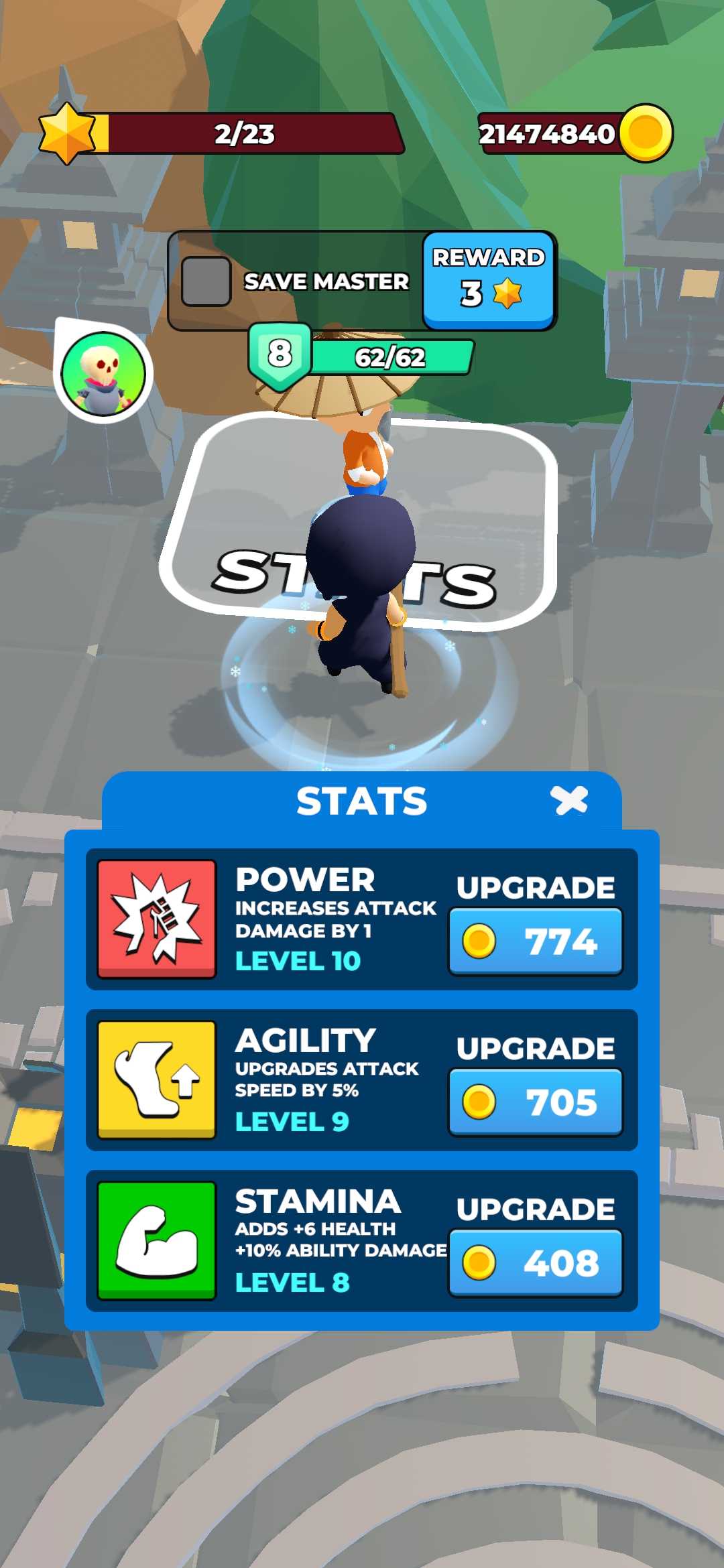Close the Stats panel
Screen dimensions: 724x1568
coord(569,800)
